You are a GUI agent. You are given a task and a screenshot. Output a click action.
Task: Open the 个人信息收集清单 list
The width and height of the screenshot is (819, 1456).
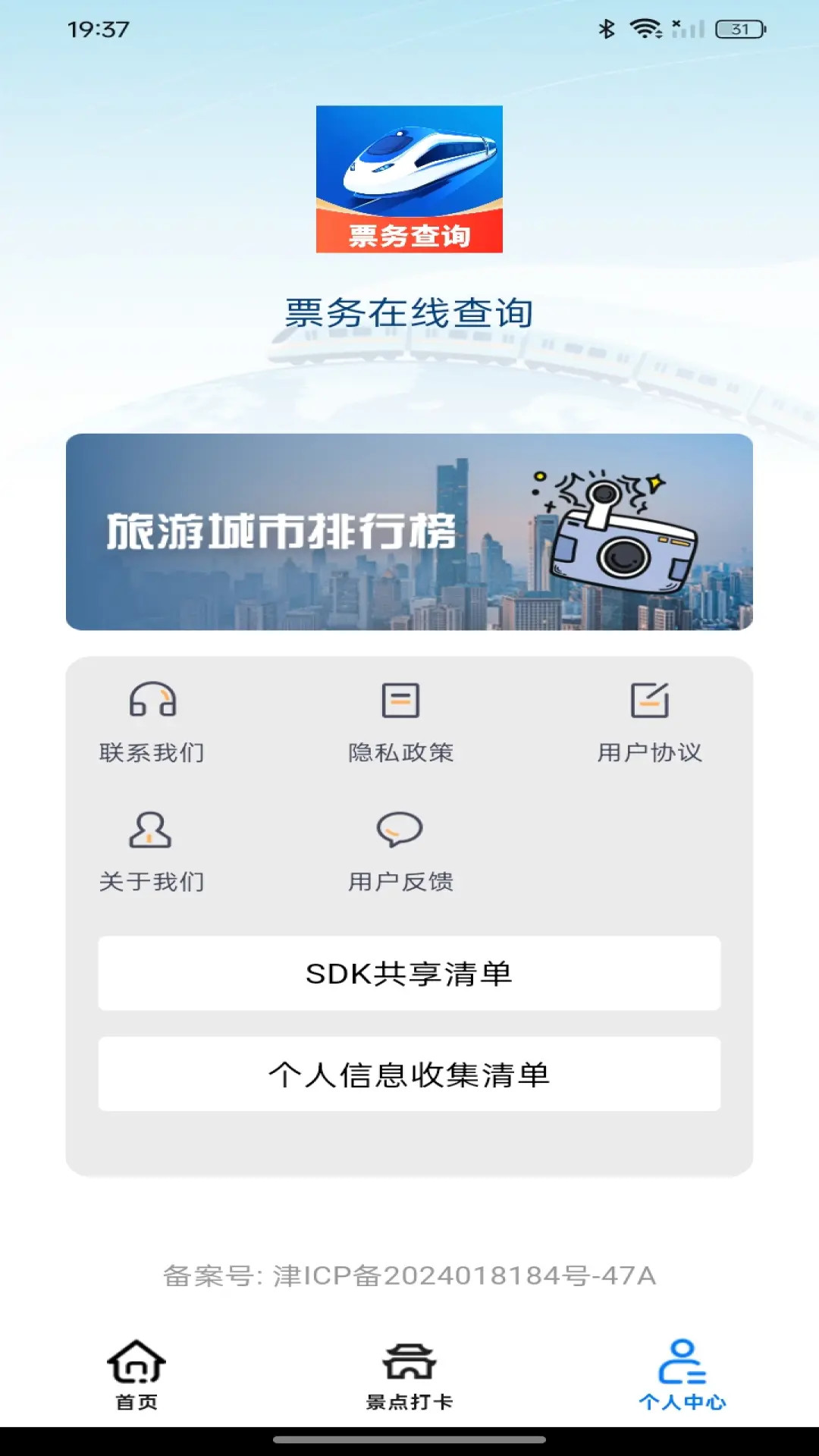click(409, 1075)
